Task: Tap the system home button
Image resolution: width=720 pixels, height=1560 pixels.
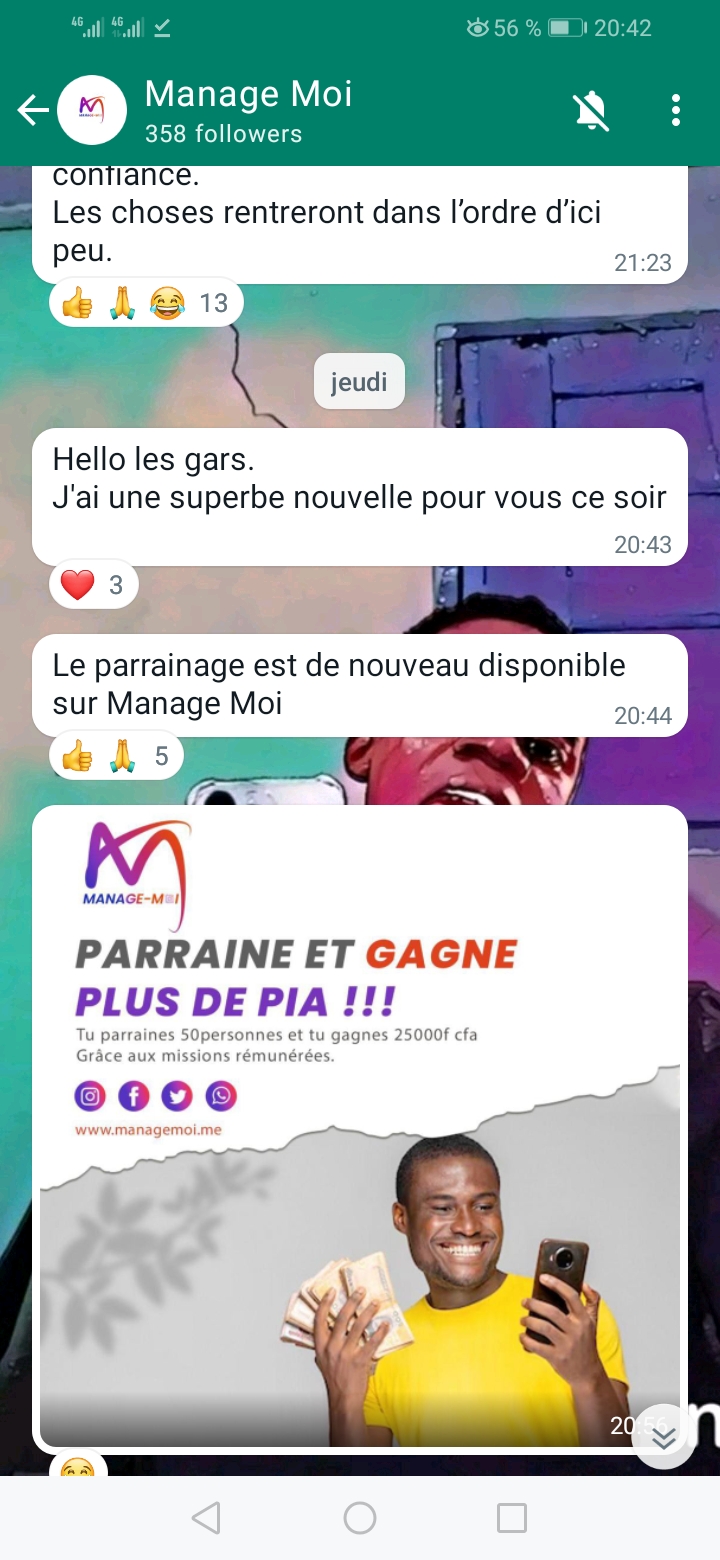Action: click(360, 1518)
